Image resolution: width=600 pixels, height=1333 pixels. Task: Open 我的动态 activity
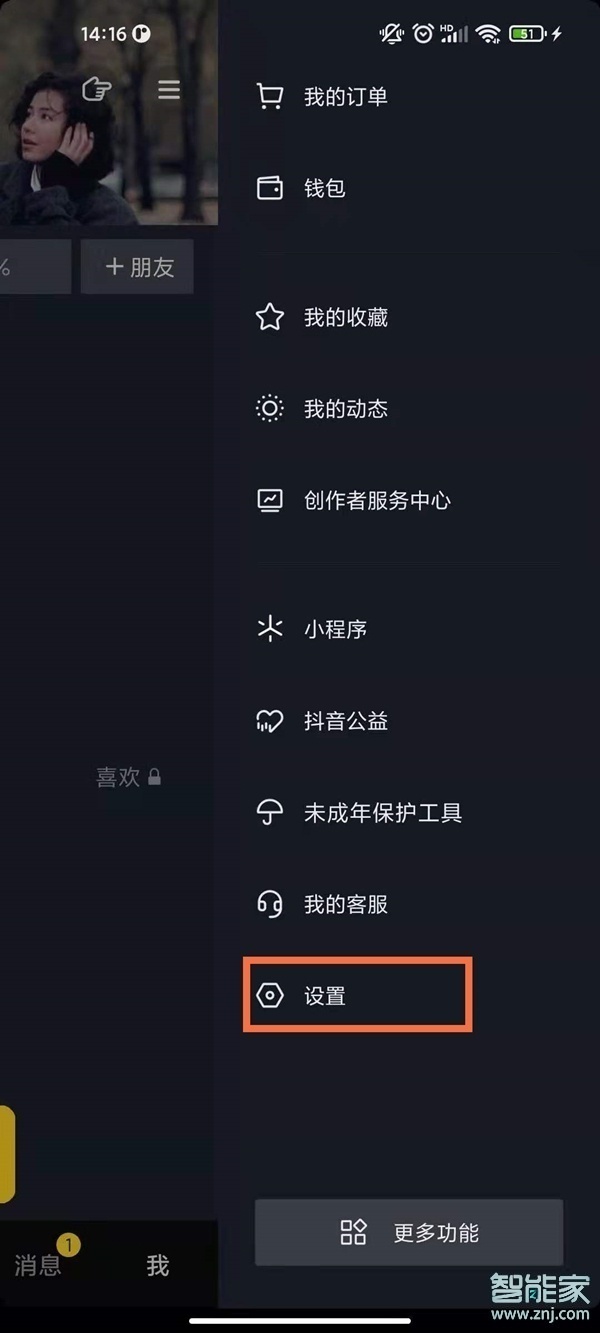345,409
